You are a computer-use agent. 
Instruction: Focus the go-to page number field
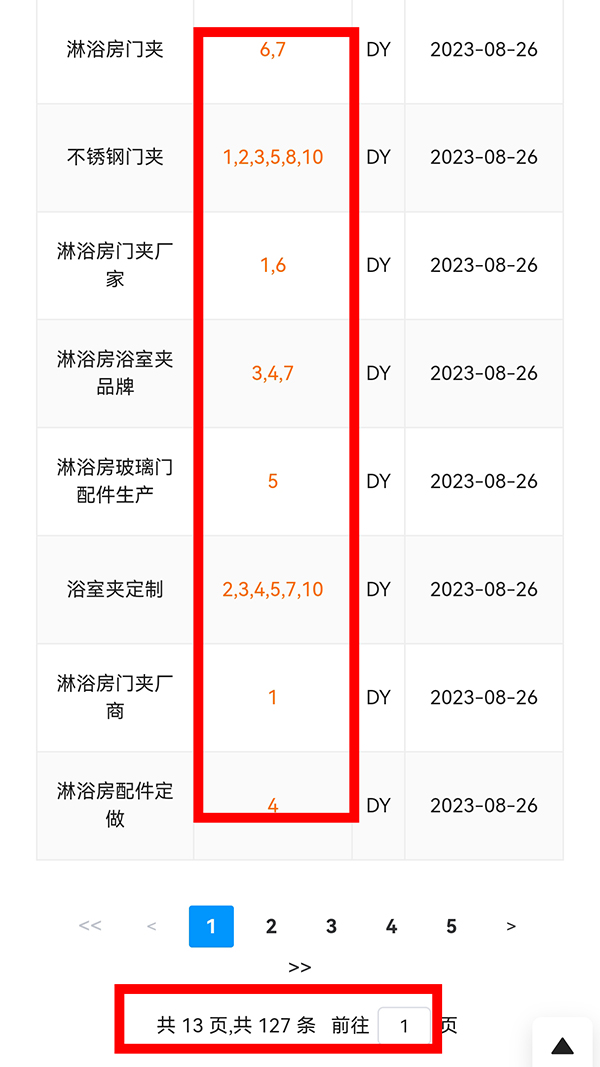(x=404, y=1026)
